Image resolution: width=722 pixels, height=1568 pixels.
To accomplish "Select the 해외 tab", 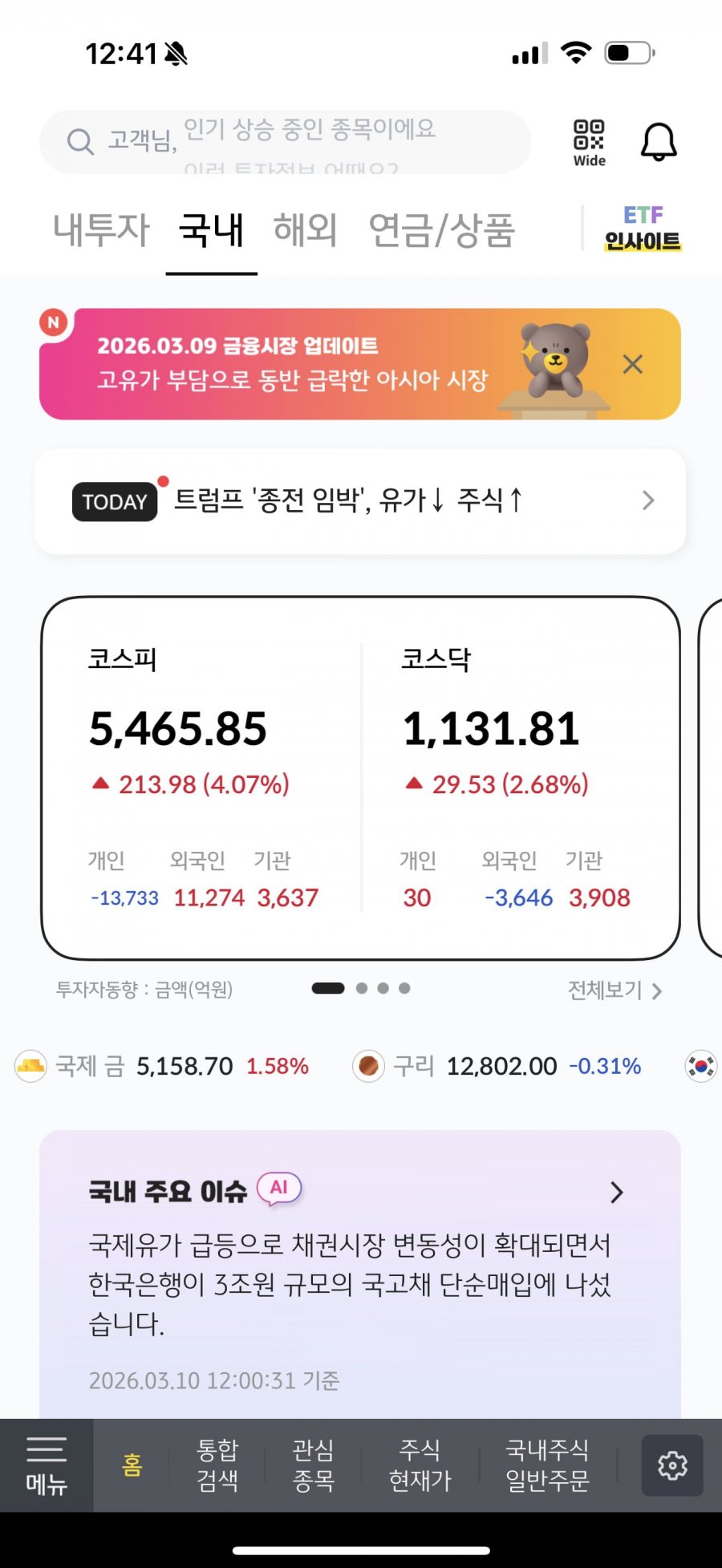I will (x=305, y=230).
